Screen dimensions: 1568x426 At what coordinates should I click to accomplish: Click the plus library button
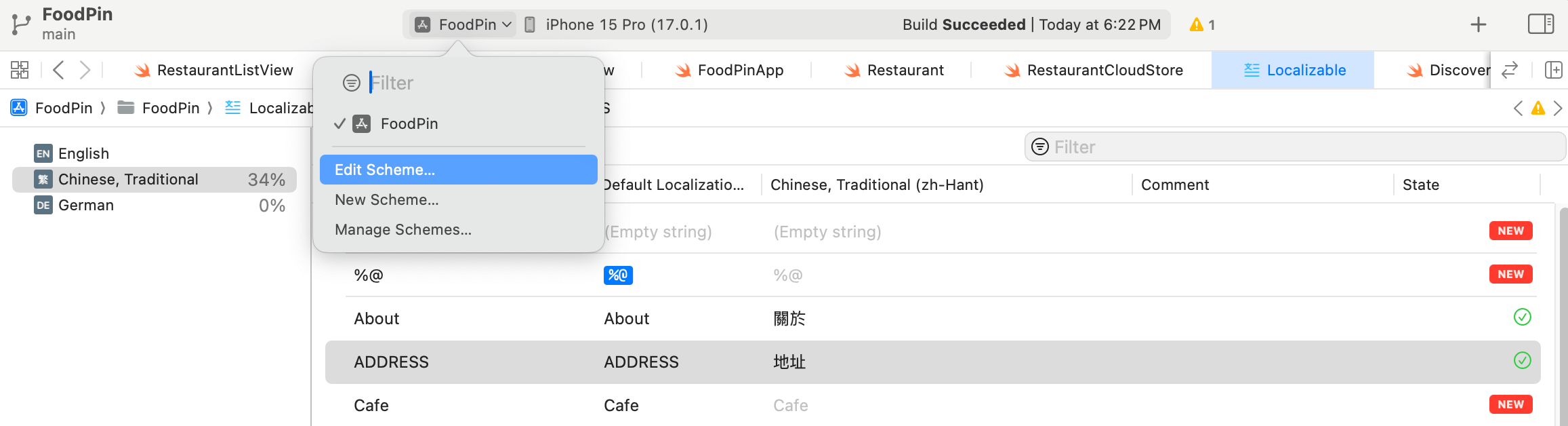(1478, 25)
